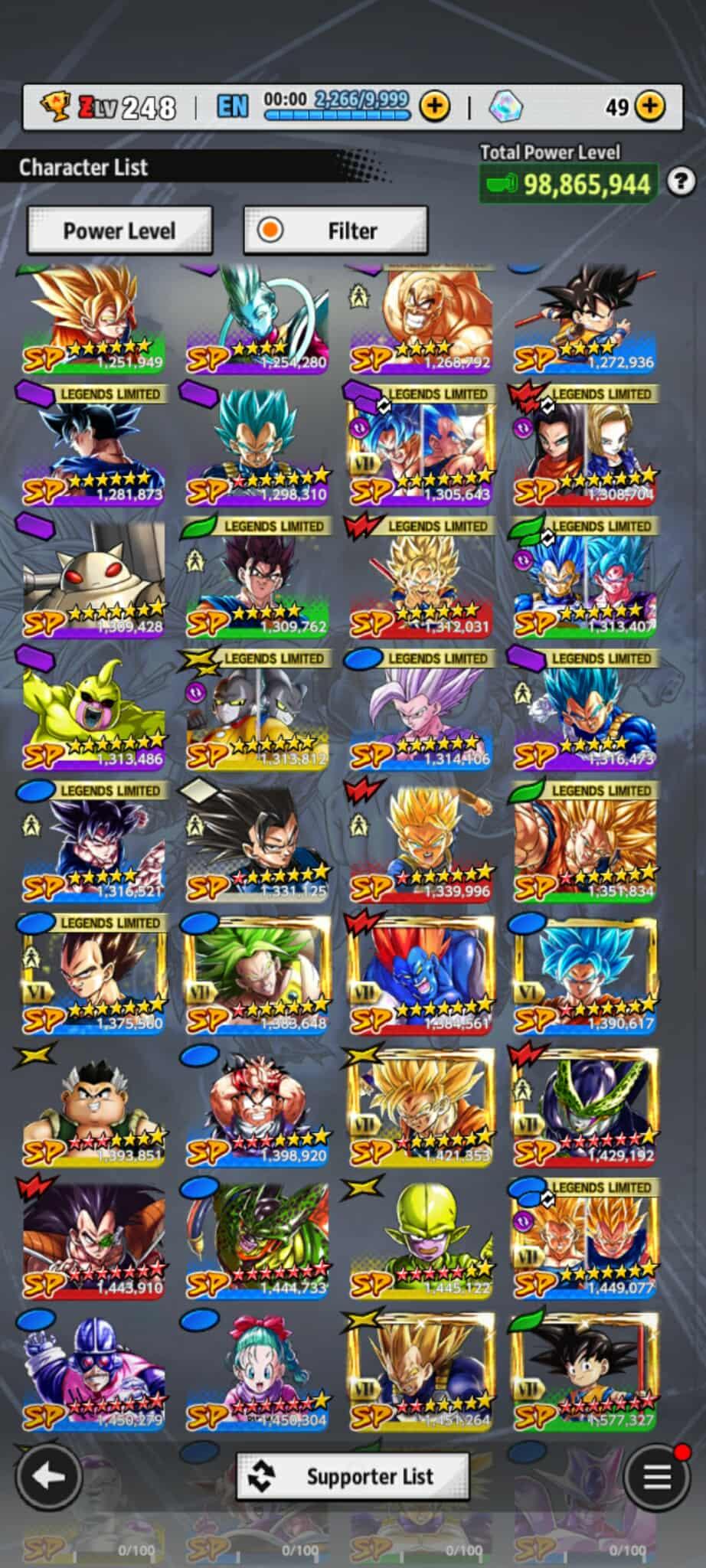The height and width of the screenshot is (1568, 706).
Task: Open the character card with power 1,429,192
Action: coord(584,1109)
